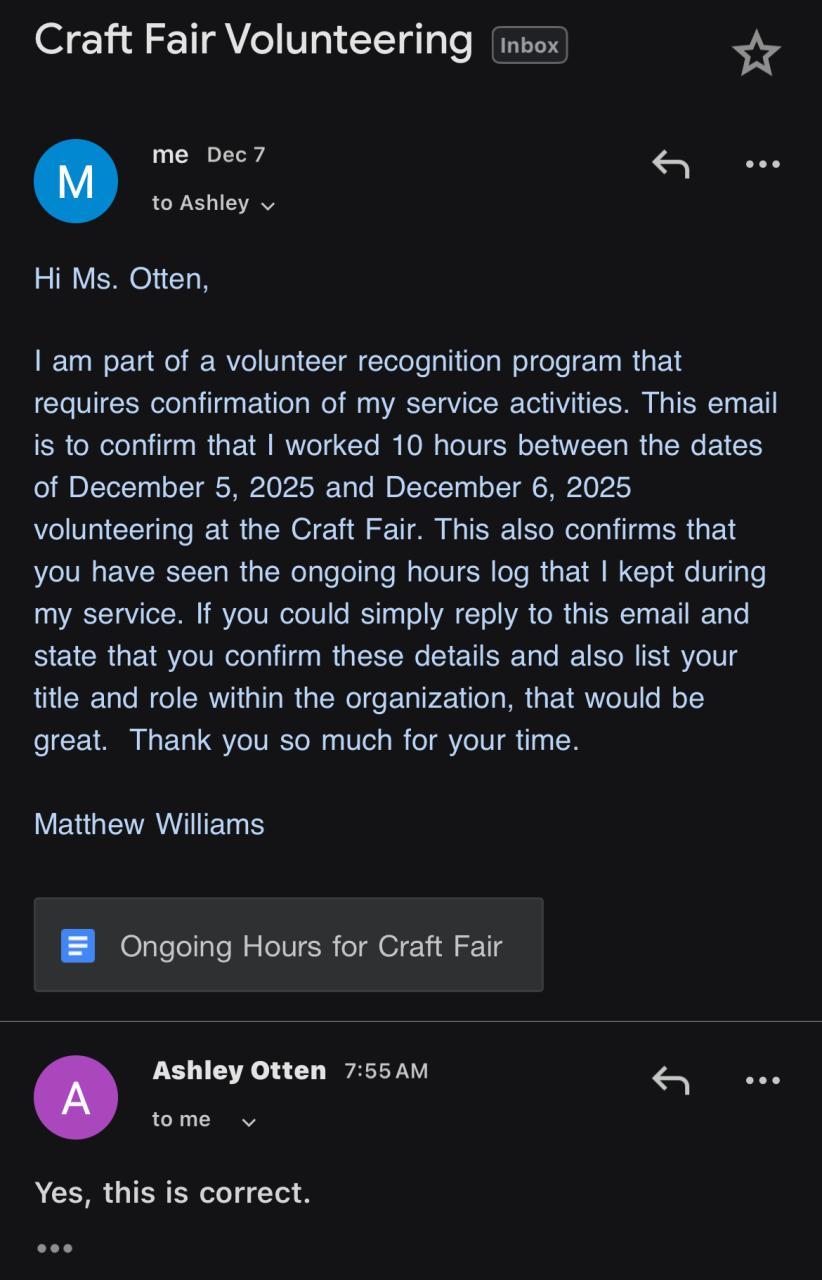Open the Ongoing Hours for Craft Fair attachment
822x1280 pixels.
[x=288, y=945]
